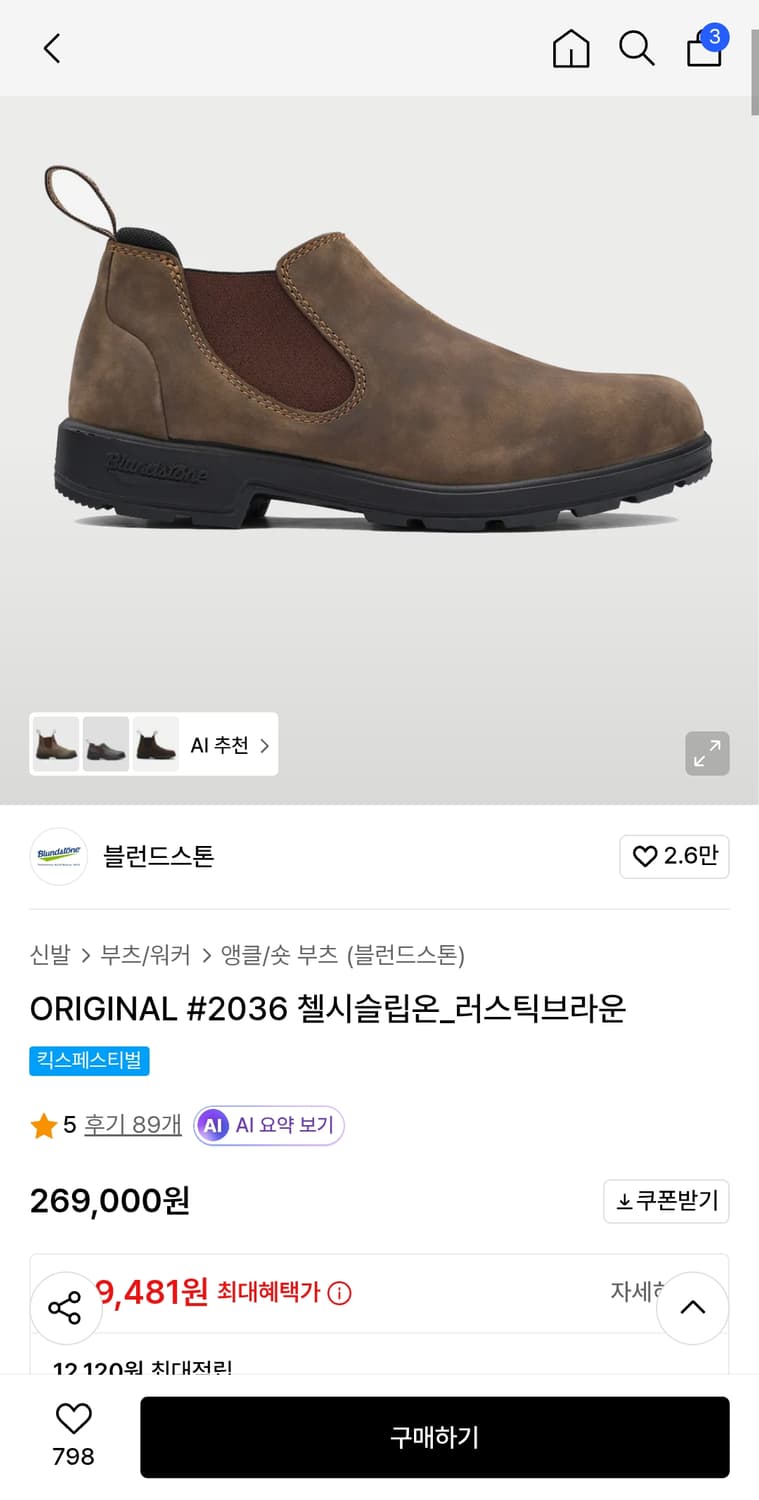This screenshot has height=1500, width=759.
Task: Toggle the 킥스페스티벌 tag
Action: click(89, 1062)
